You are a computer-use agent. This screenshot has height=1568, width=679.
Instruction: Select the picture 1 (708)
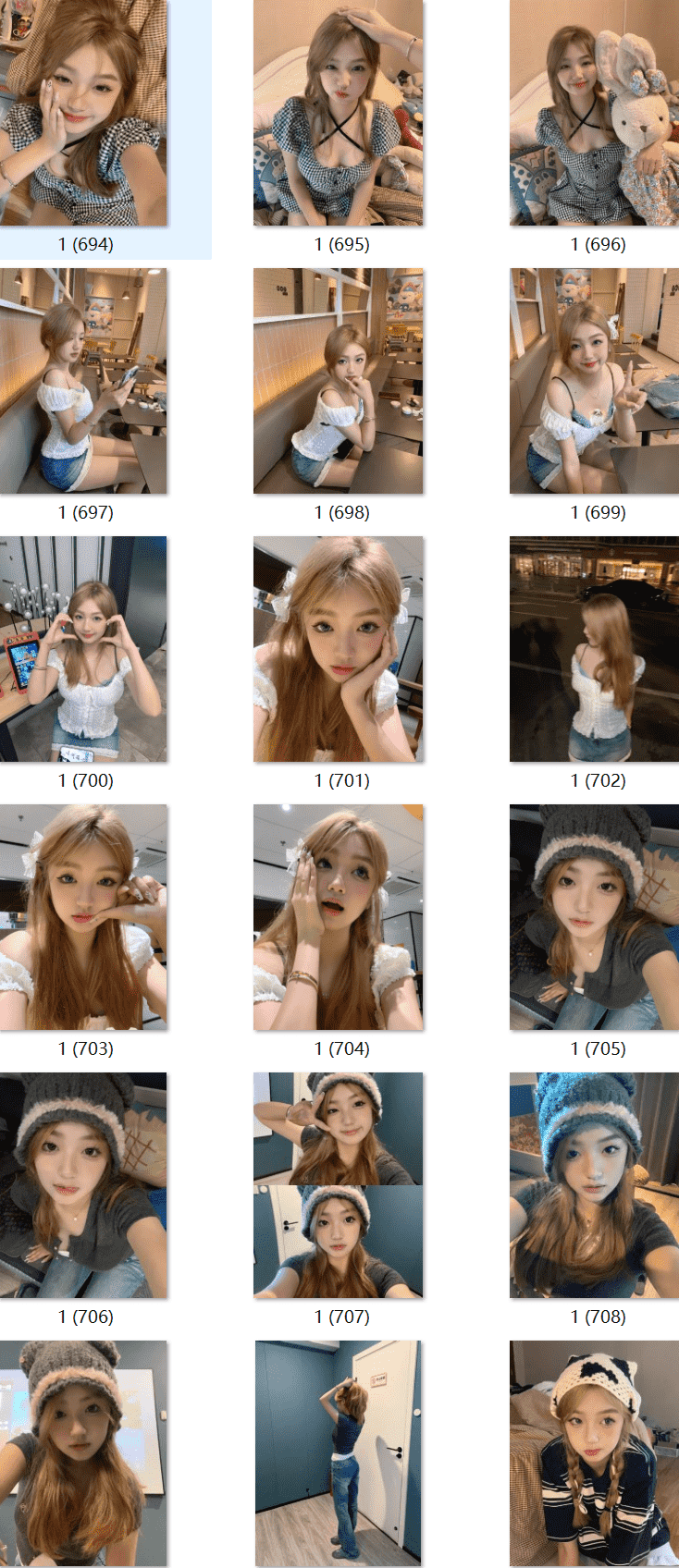click(x=594, y=1185)
